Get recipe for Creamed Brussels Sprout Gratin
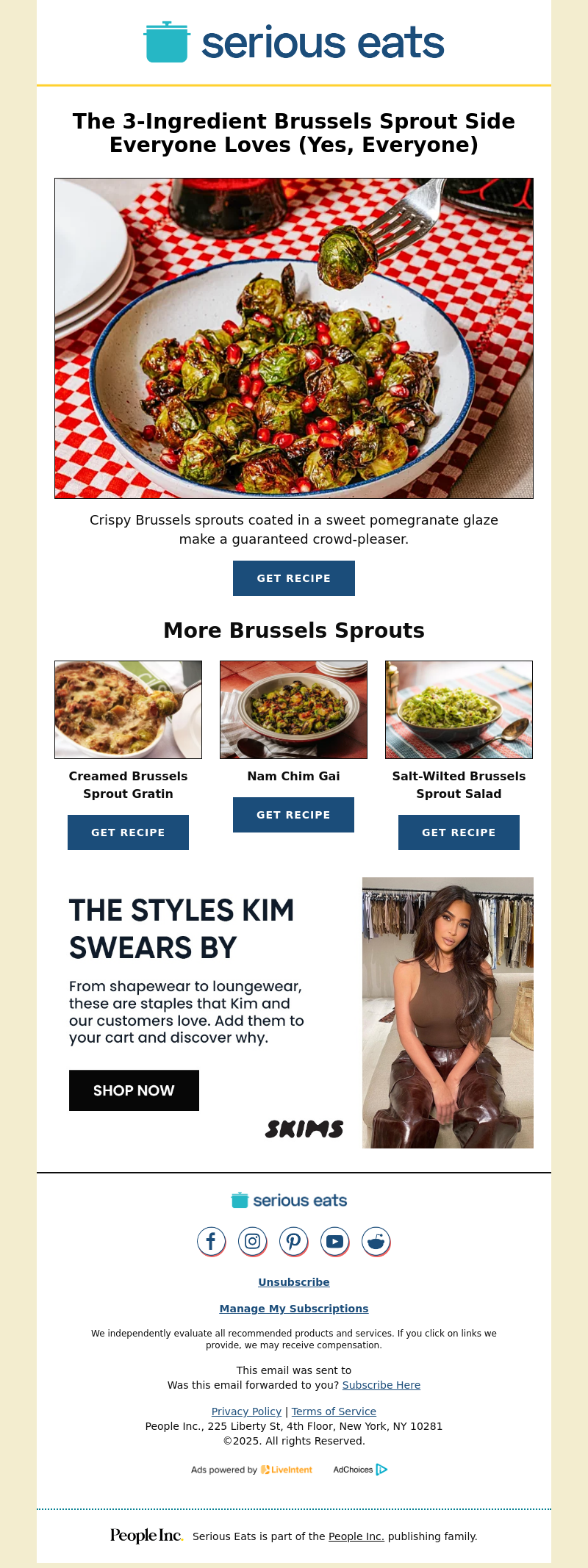 pyautogui.click(x=128, y=832)
